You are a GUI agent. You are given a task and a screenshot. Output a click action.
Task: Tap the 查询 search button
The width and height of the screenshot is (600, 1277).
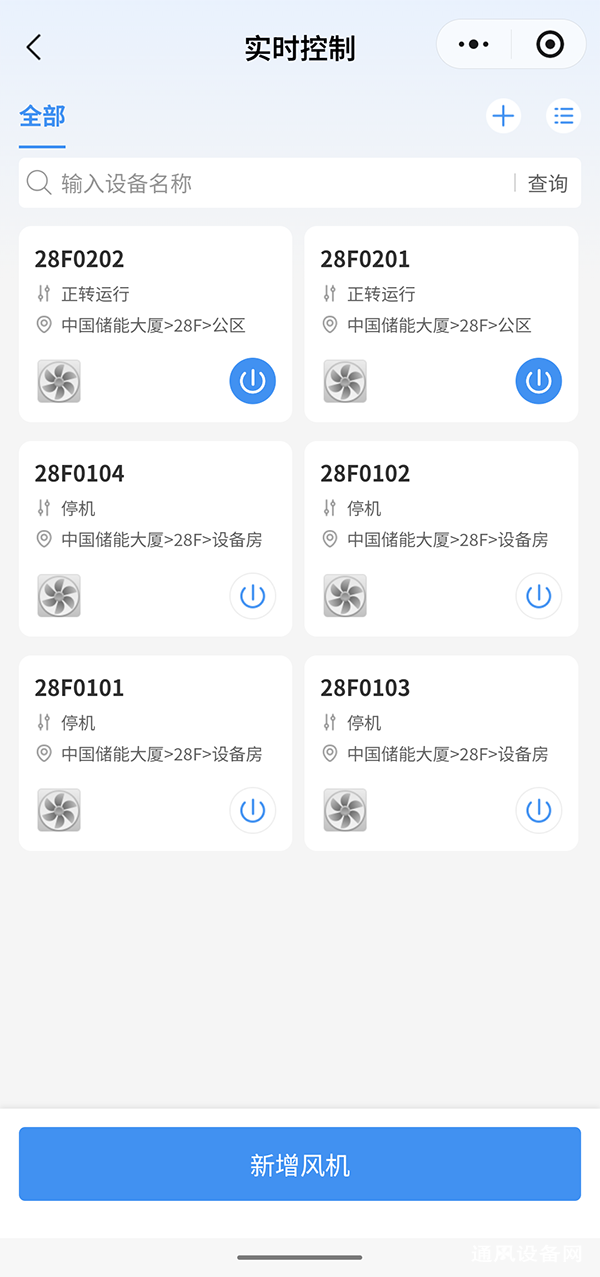547,183
